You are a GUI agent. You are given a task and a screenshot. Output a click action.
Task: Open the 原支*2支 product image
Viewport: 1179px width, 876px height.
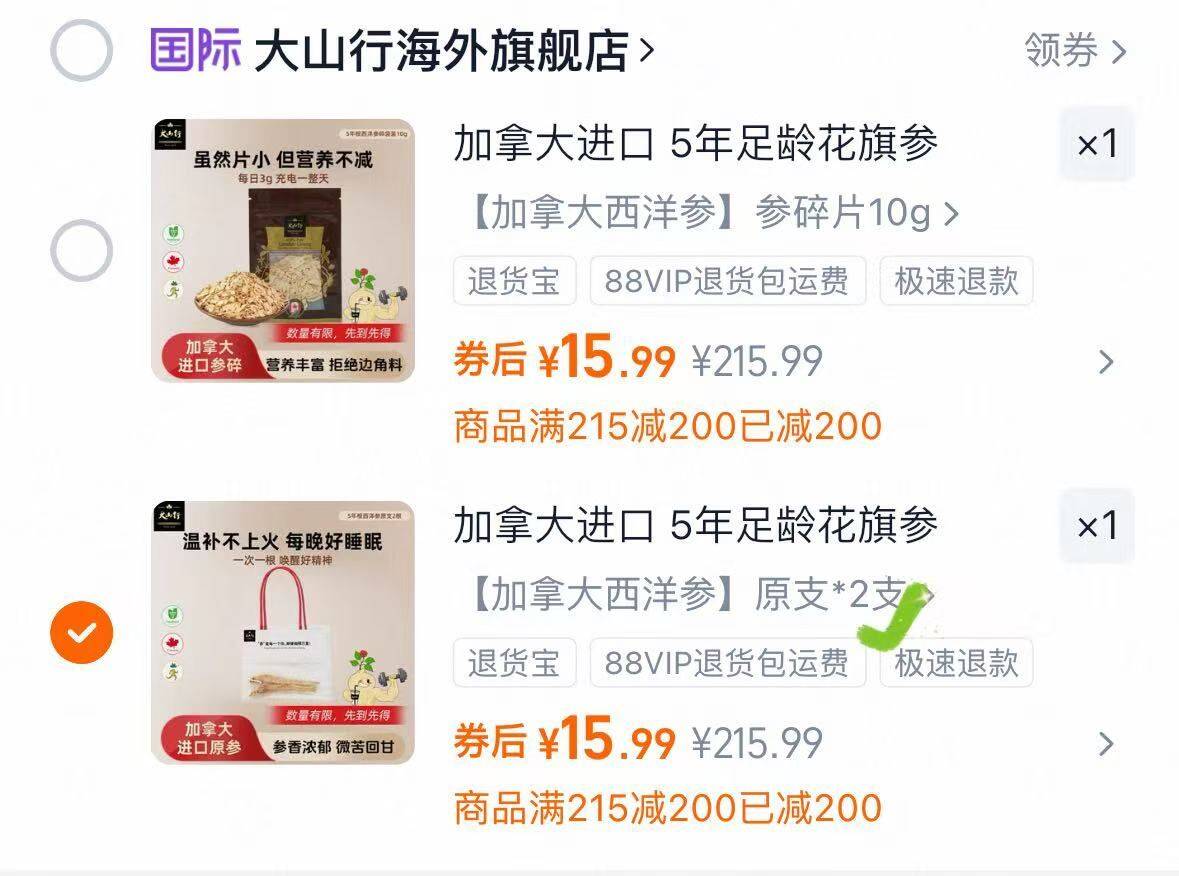tap(283, 632)
